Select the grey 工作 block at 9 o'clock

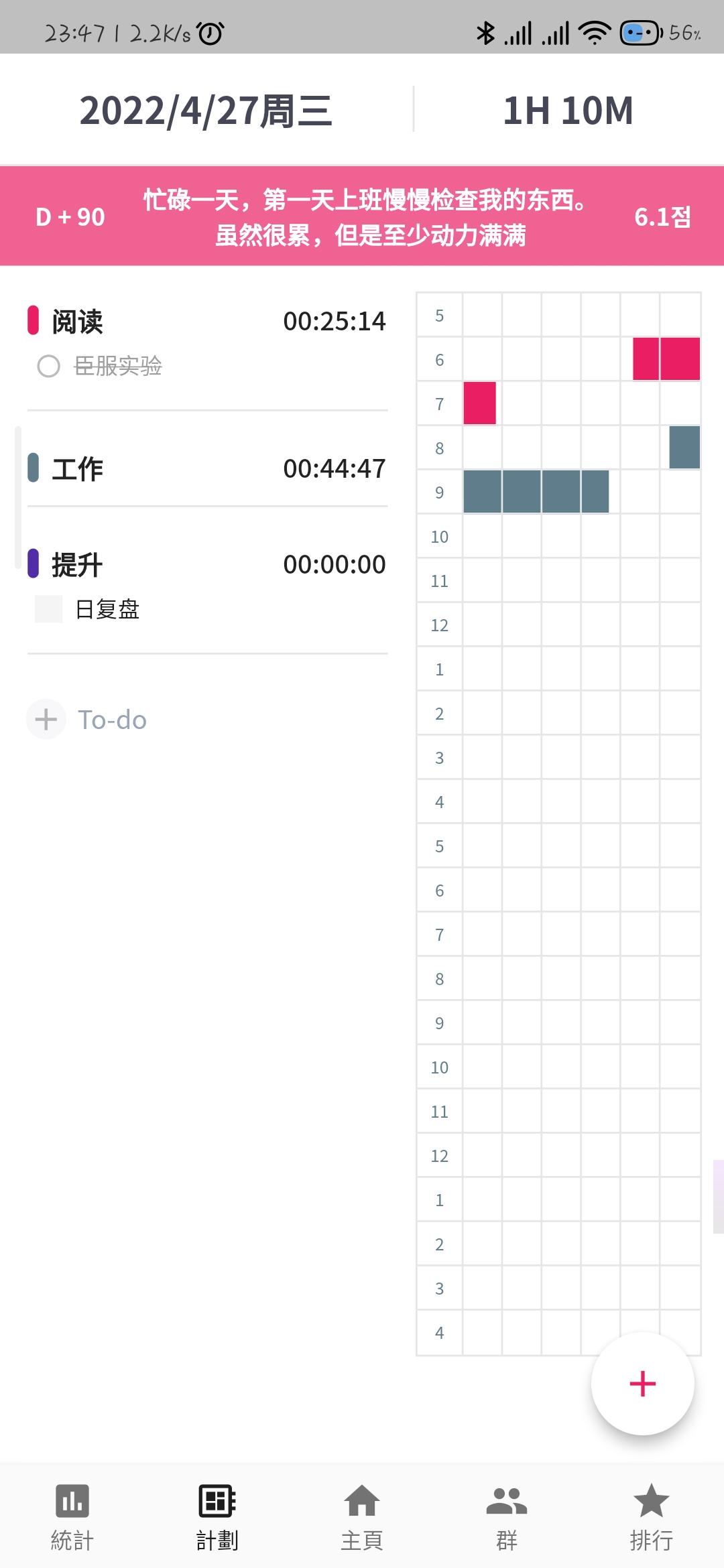coord(536,492)
